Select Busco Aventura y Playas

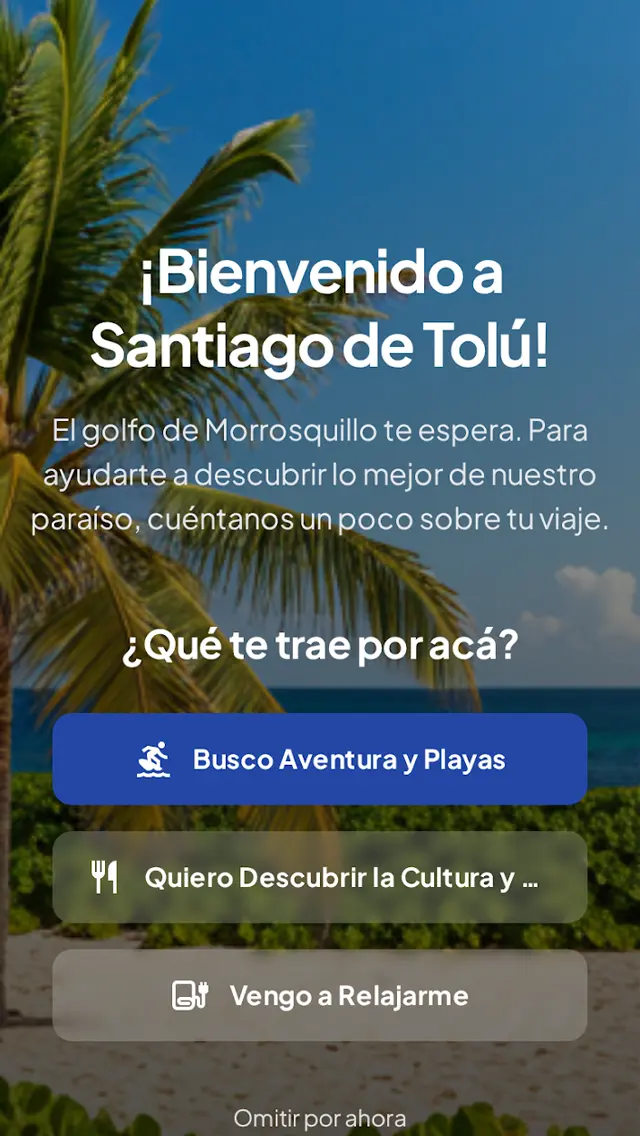tap(320, 759)
